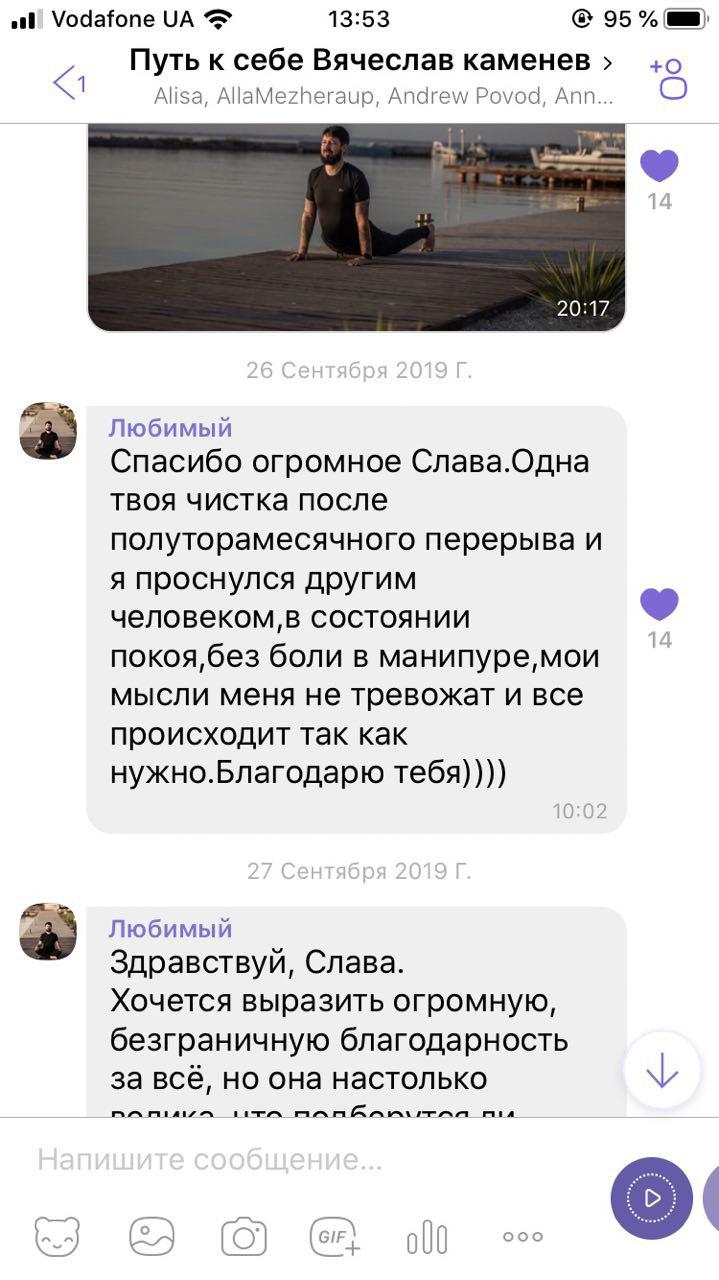
Task: Add participants to the group
Action: [x=668, y=78]
